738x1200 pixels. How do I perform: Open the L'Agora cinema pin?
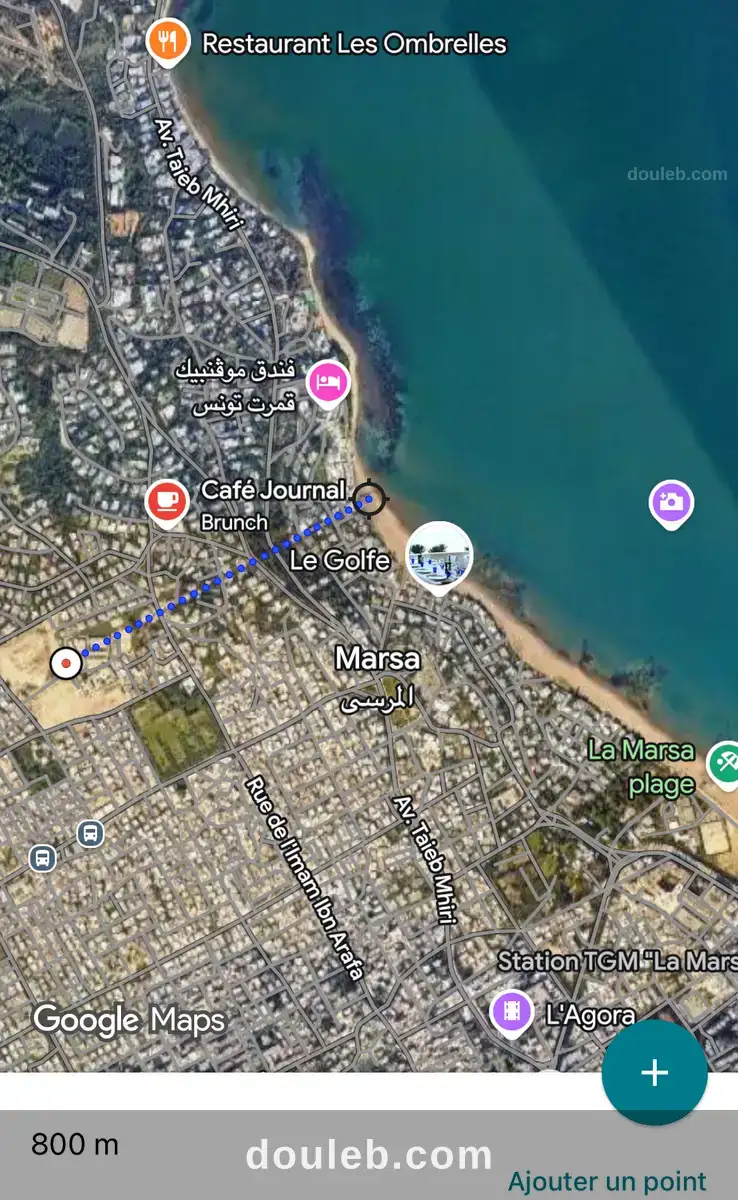(511, 1012)
